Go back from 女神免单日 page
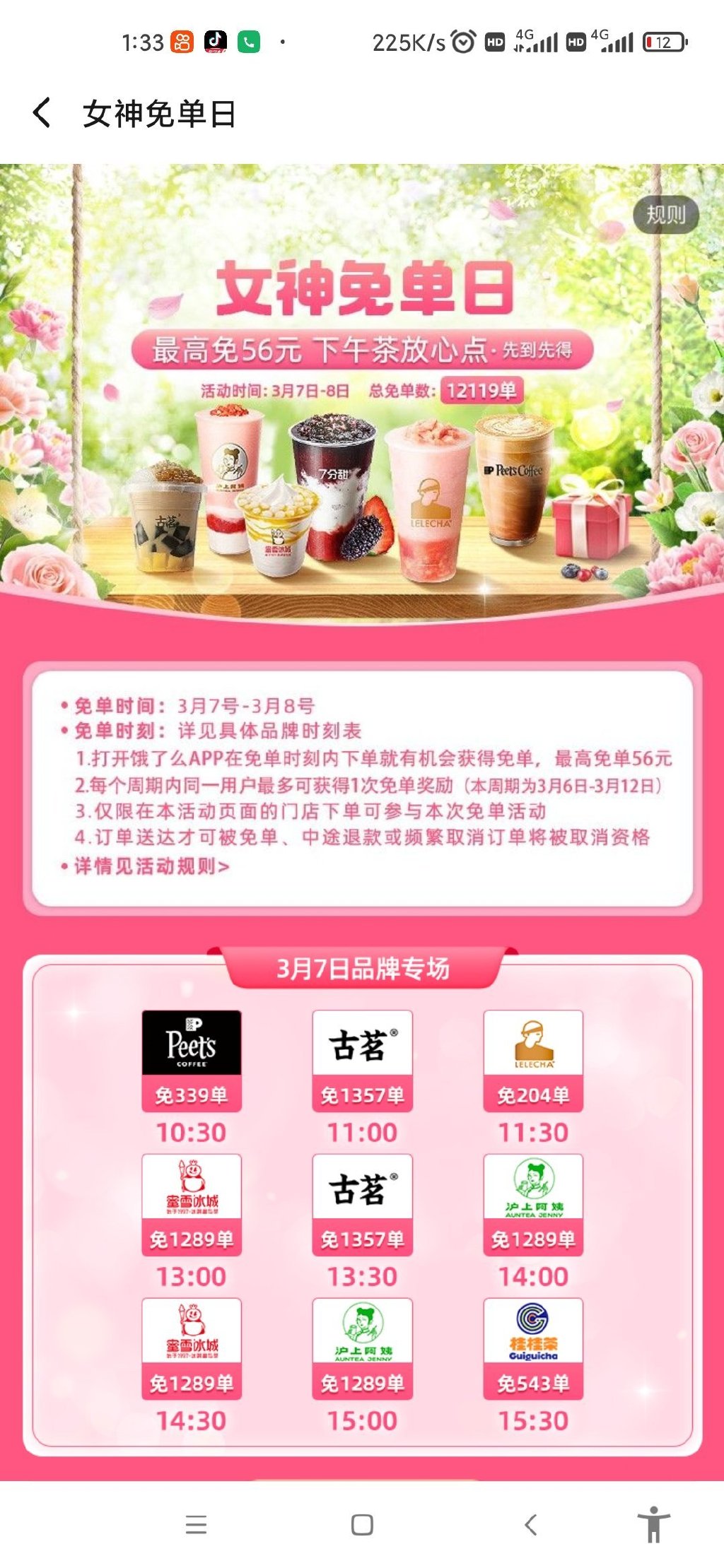 coord(42,113)
